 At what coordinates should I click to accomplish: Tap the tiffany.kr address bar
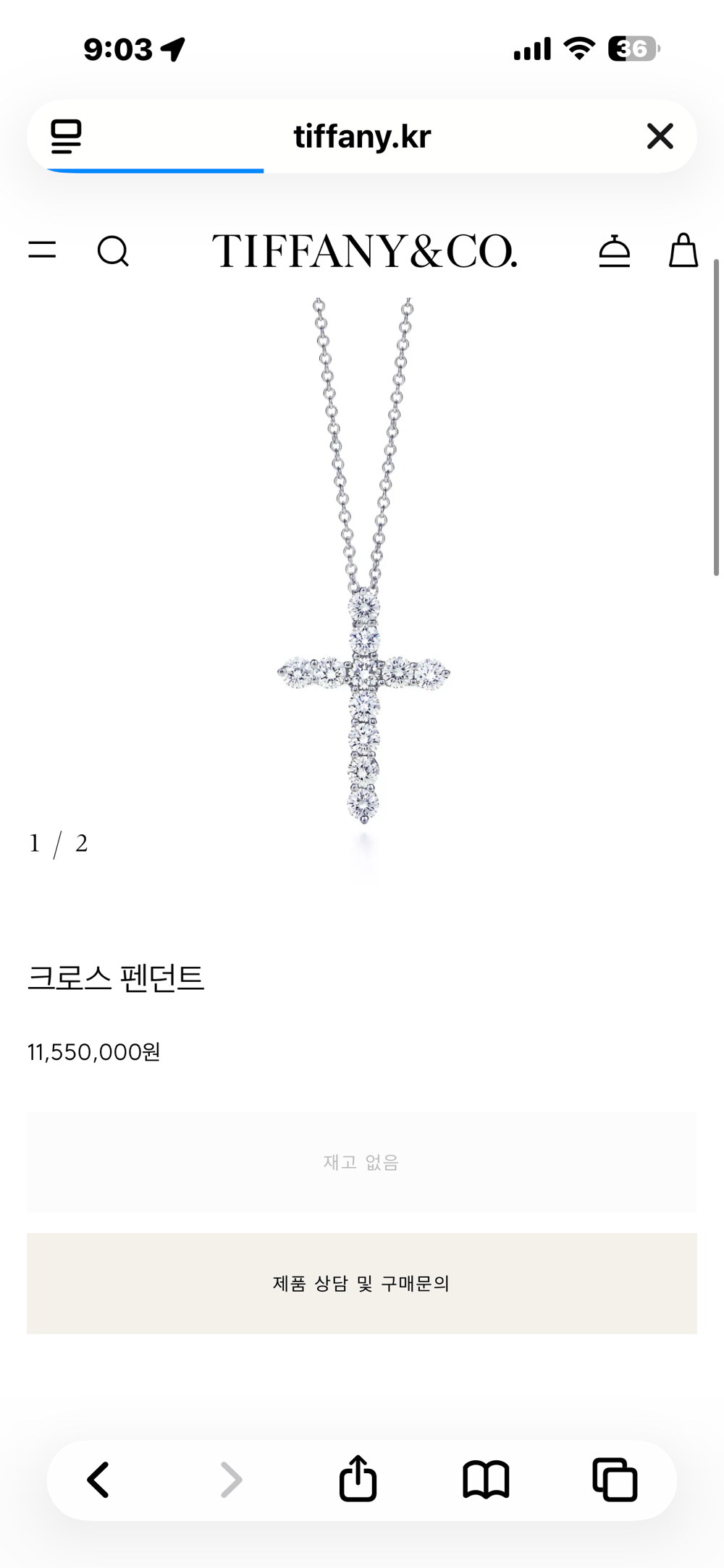[x=362, y=136]
